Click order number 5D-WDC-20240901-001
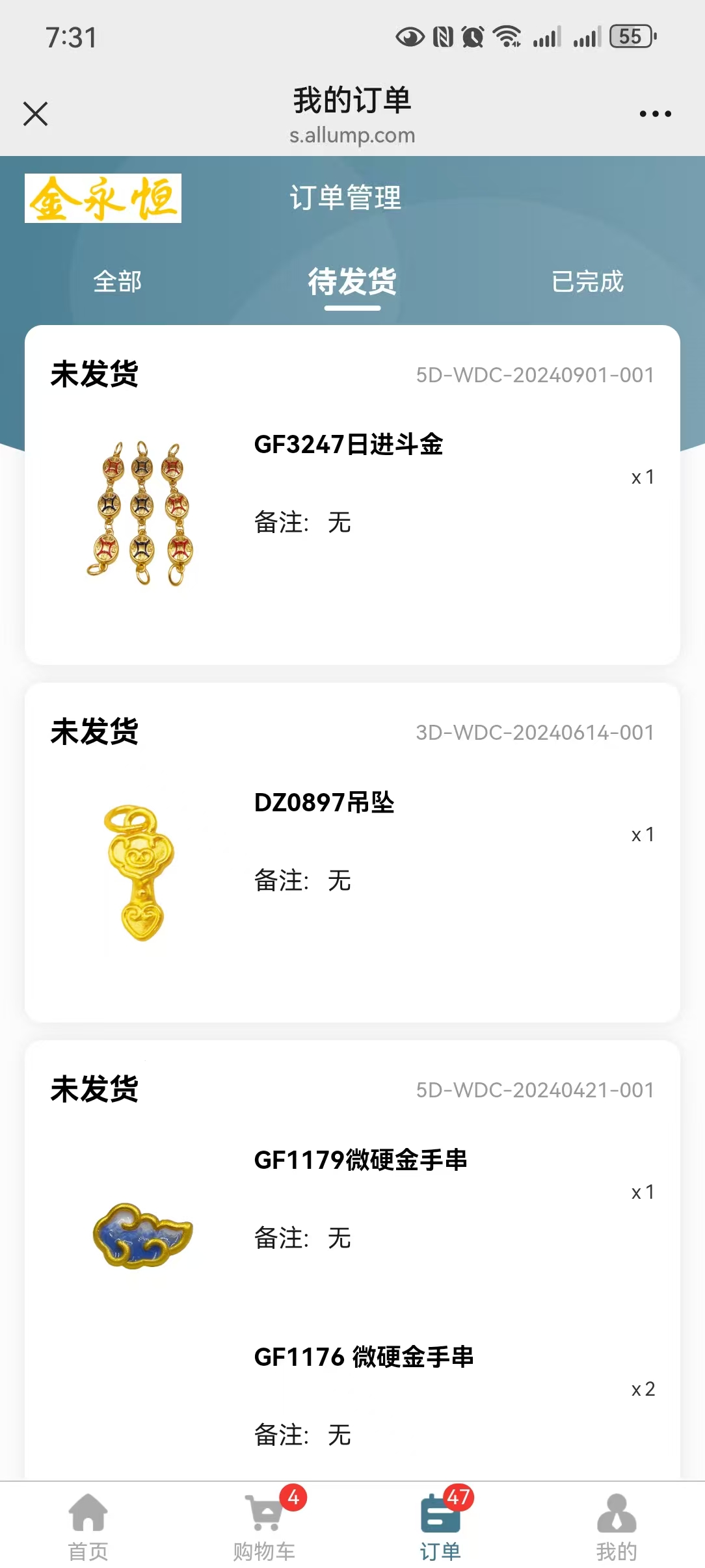 click(535, 376)
